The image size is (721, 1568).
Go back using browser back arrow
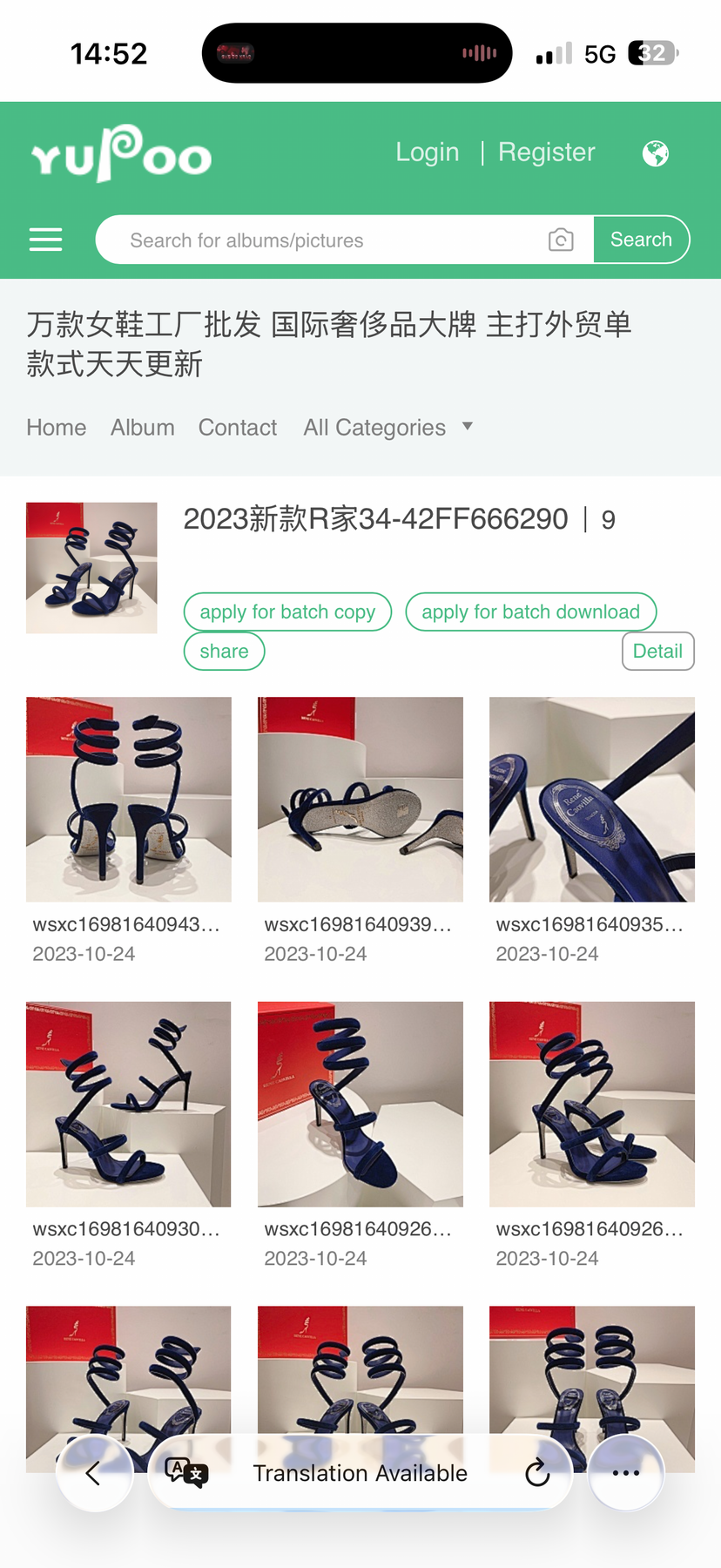click(94, 1473)
